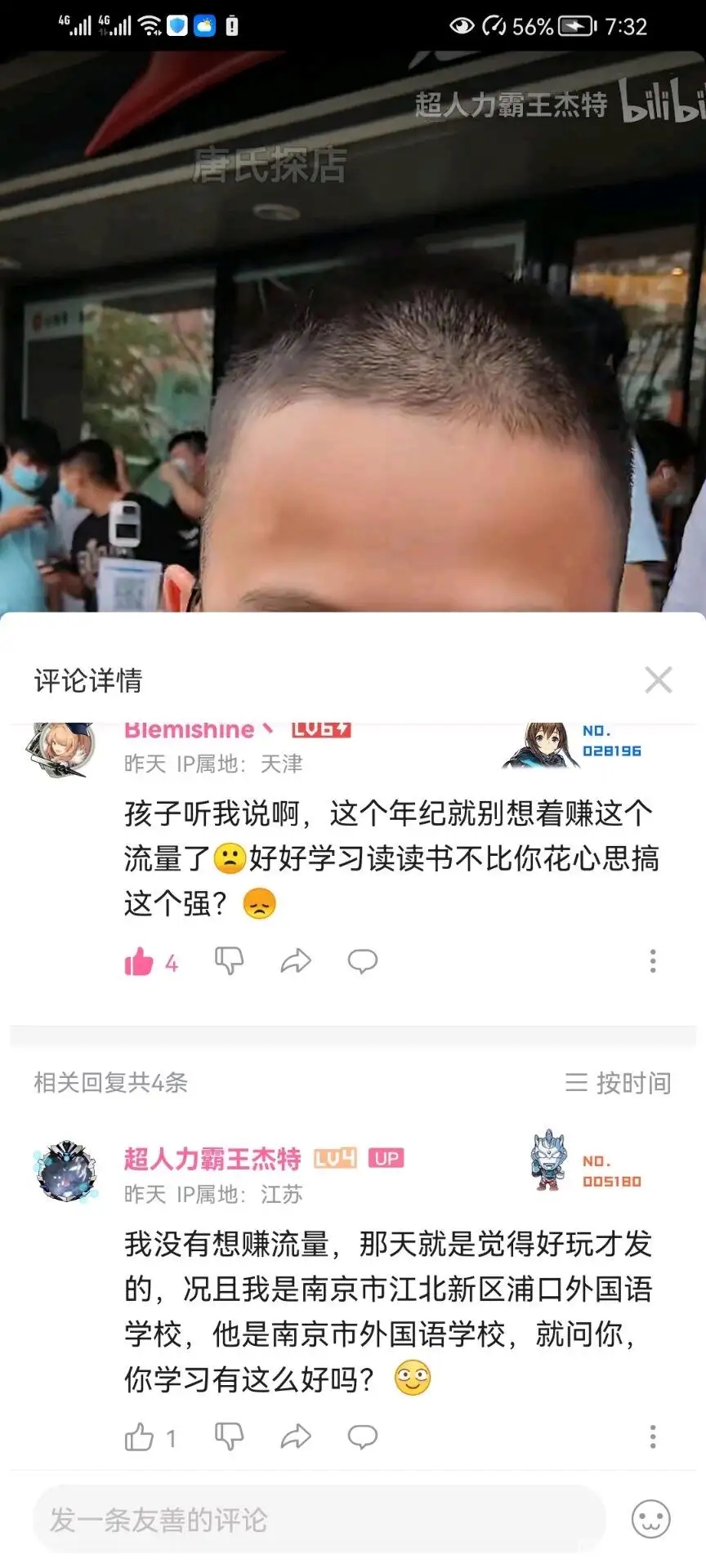Close the 评论详情 comment panel
The image size is (706, 1568).
[658, 679]
